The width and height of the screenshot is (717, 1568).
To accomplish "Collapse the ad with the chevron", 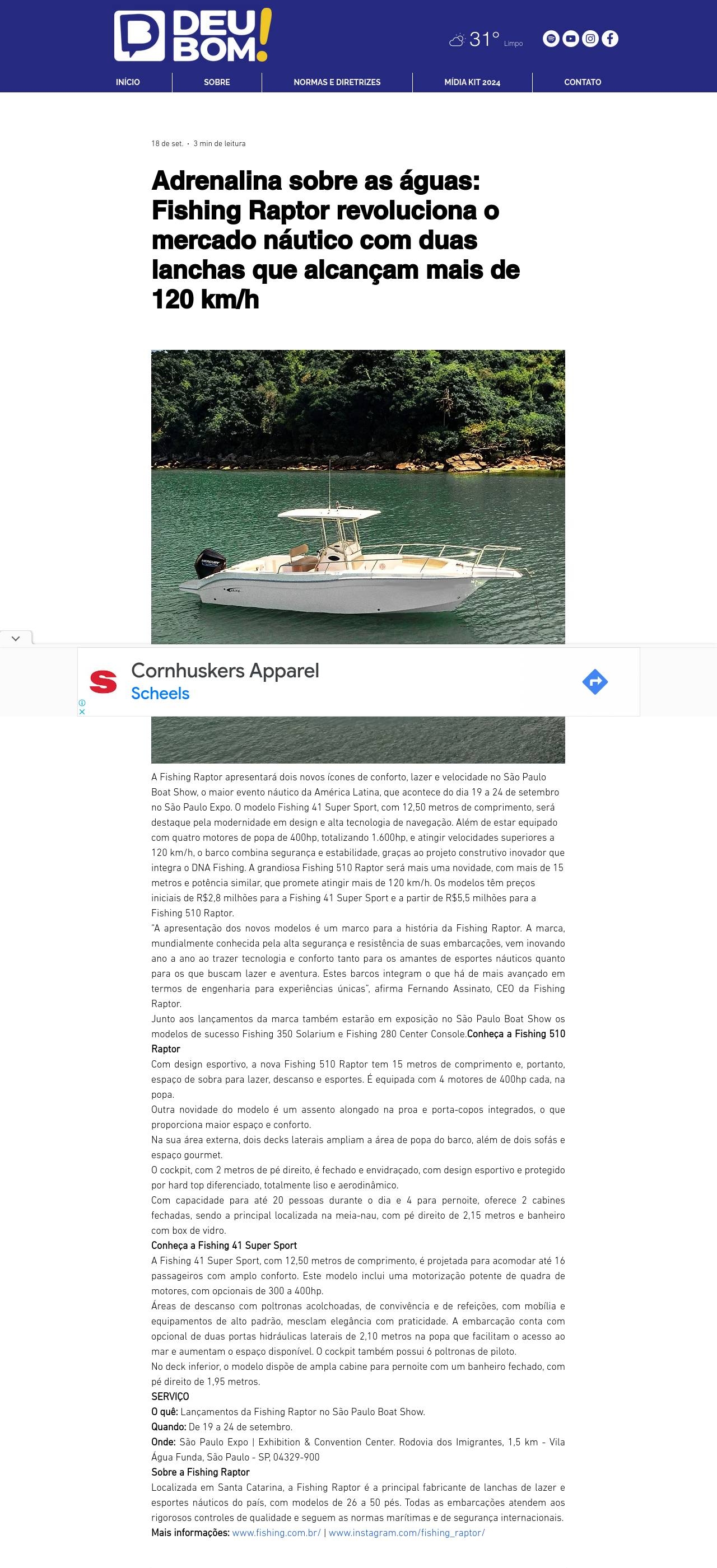I will [16, 638].
